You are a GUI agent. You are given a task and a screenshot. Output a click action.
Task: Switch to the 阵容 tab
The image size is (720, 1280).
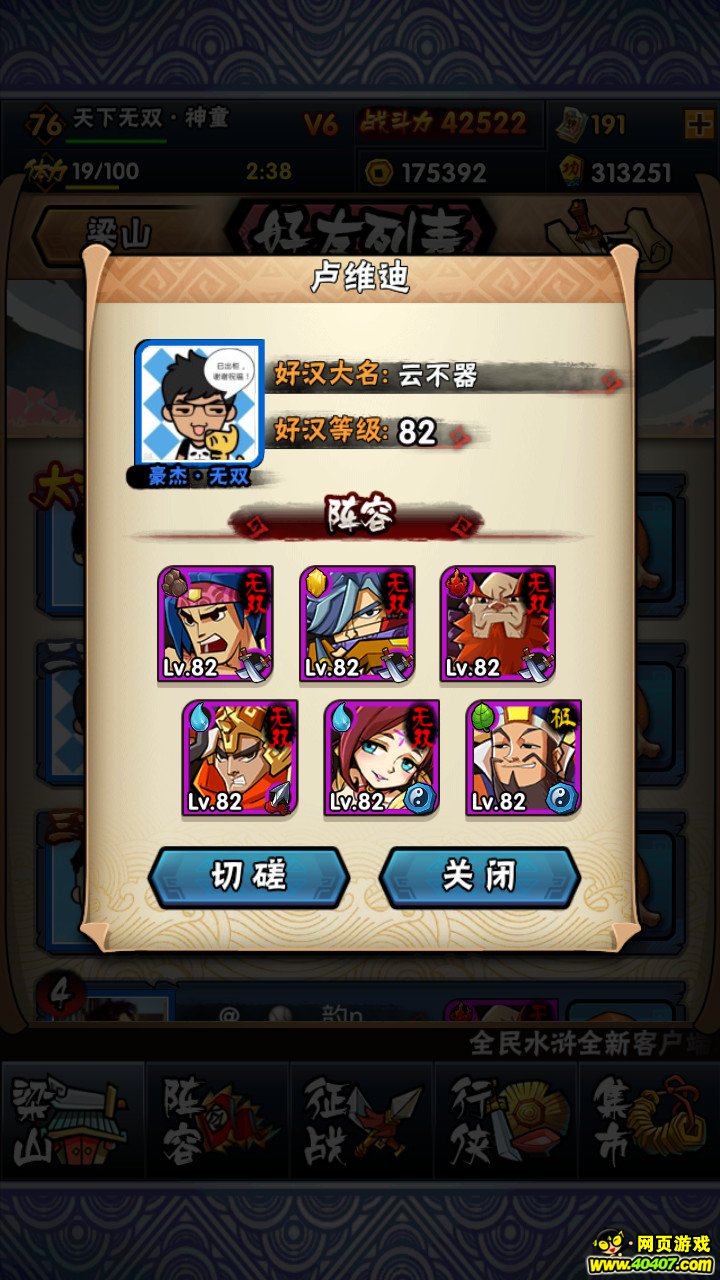pos(216,1122)
